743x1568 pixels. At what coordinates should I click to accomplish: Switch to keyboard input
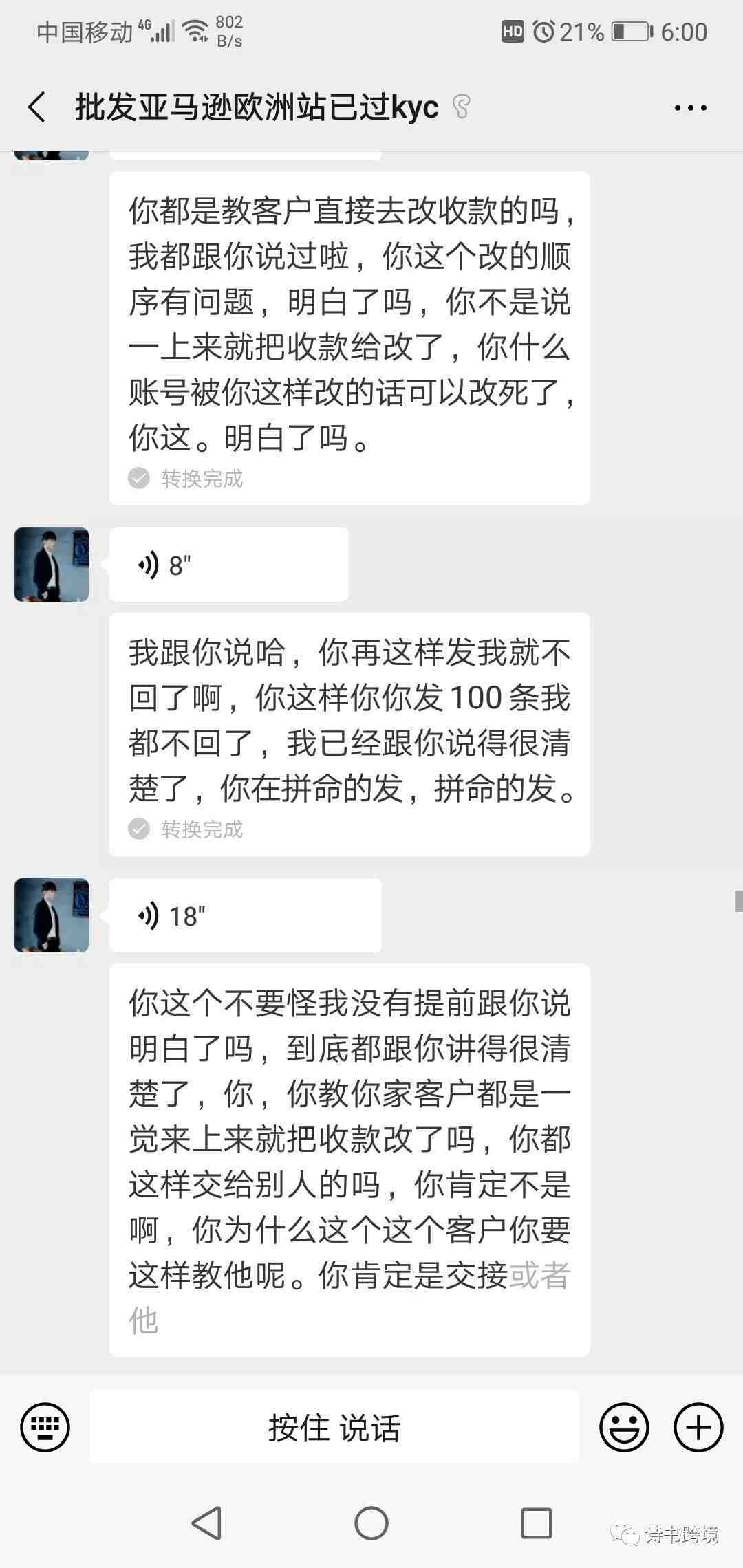click(x=45, y=1427)
